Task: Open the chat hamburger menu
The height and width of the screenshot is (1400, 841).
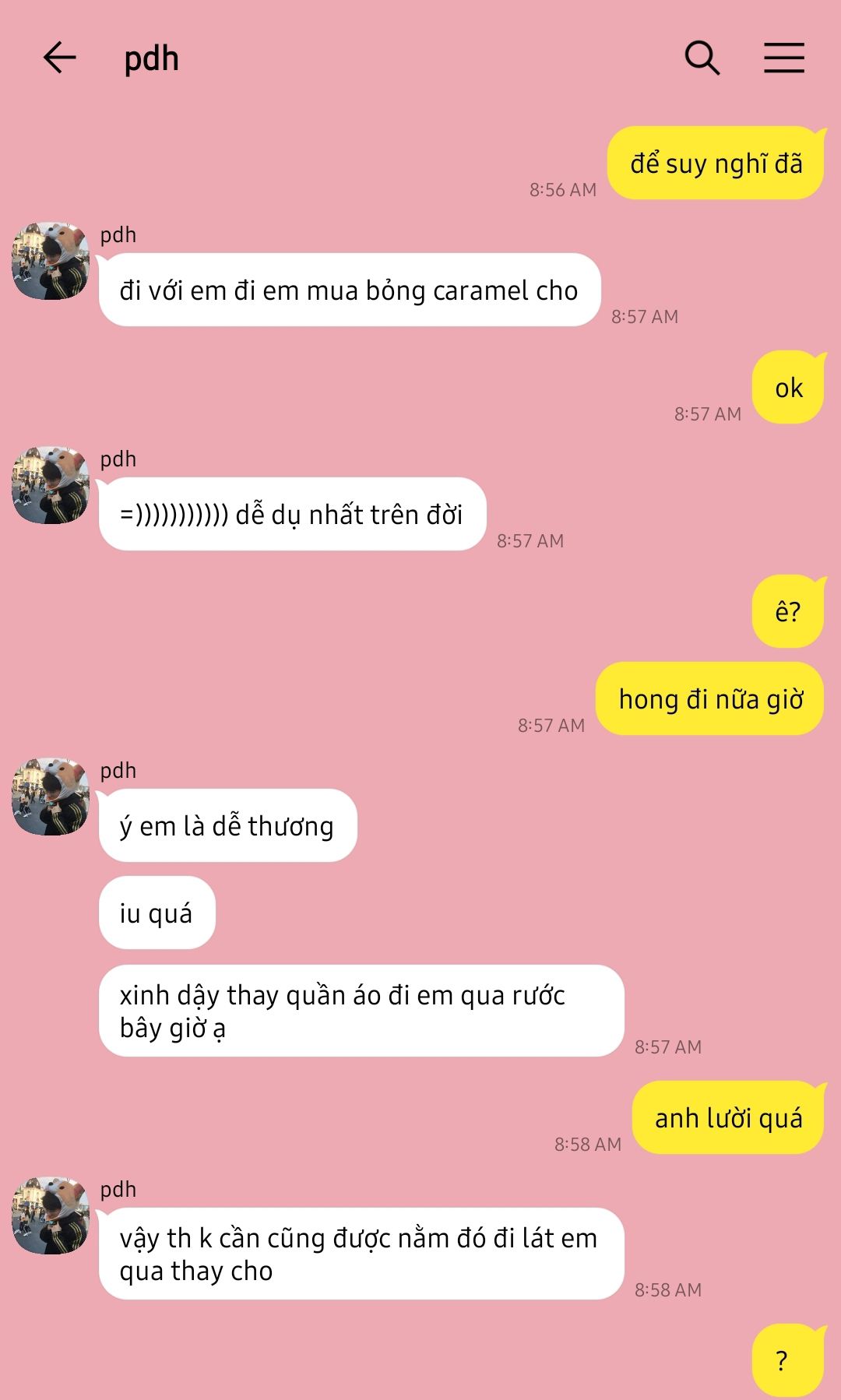Action: 783,58
